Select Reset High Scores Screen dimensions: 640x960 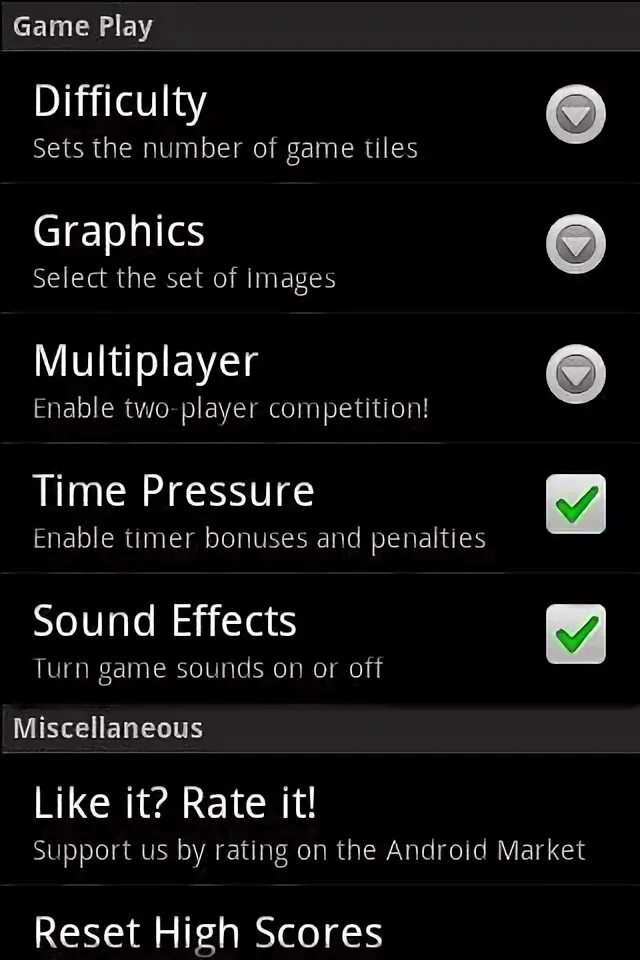tap(208, 930)
